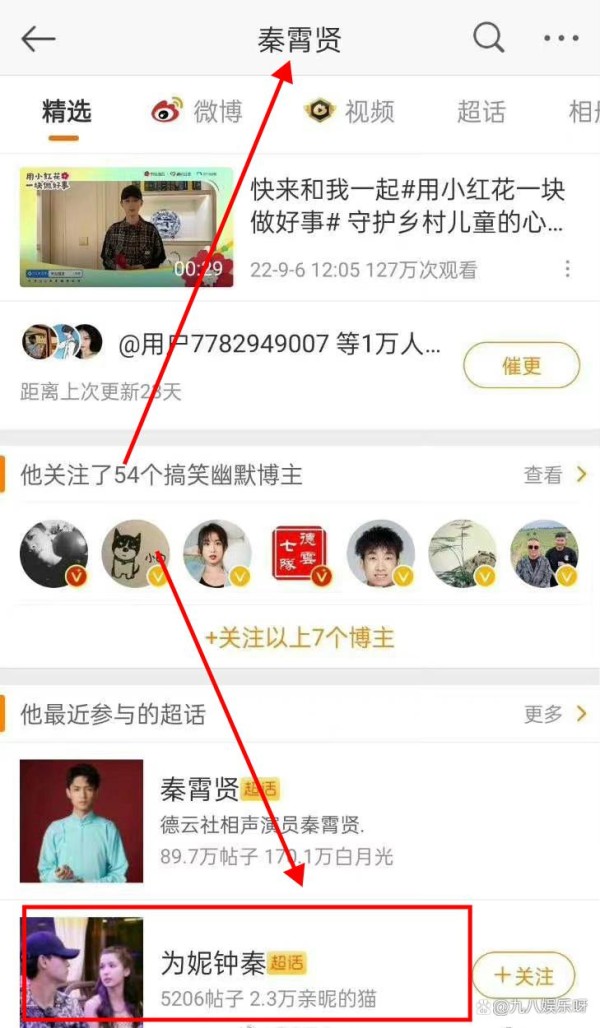Image resolution: width=600 pixels, height=1028 pixels.
Task: Select the 超话 tab
Action: click(x=481, y=111)
